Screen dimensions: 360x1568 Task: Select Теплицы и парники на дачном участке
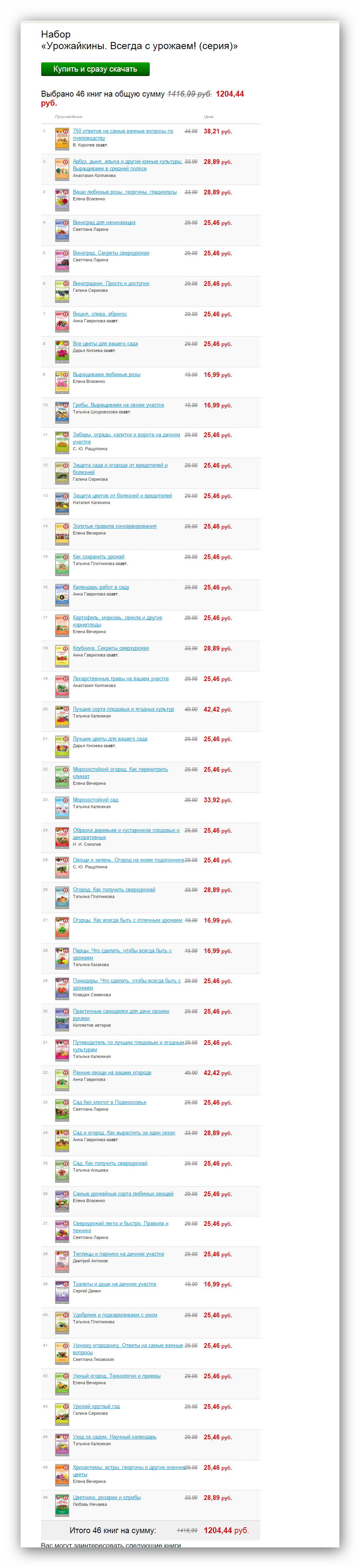click(118, 1254)
